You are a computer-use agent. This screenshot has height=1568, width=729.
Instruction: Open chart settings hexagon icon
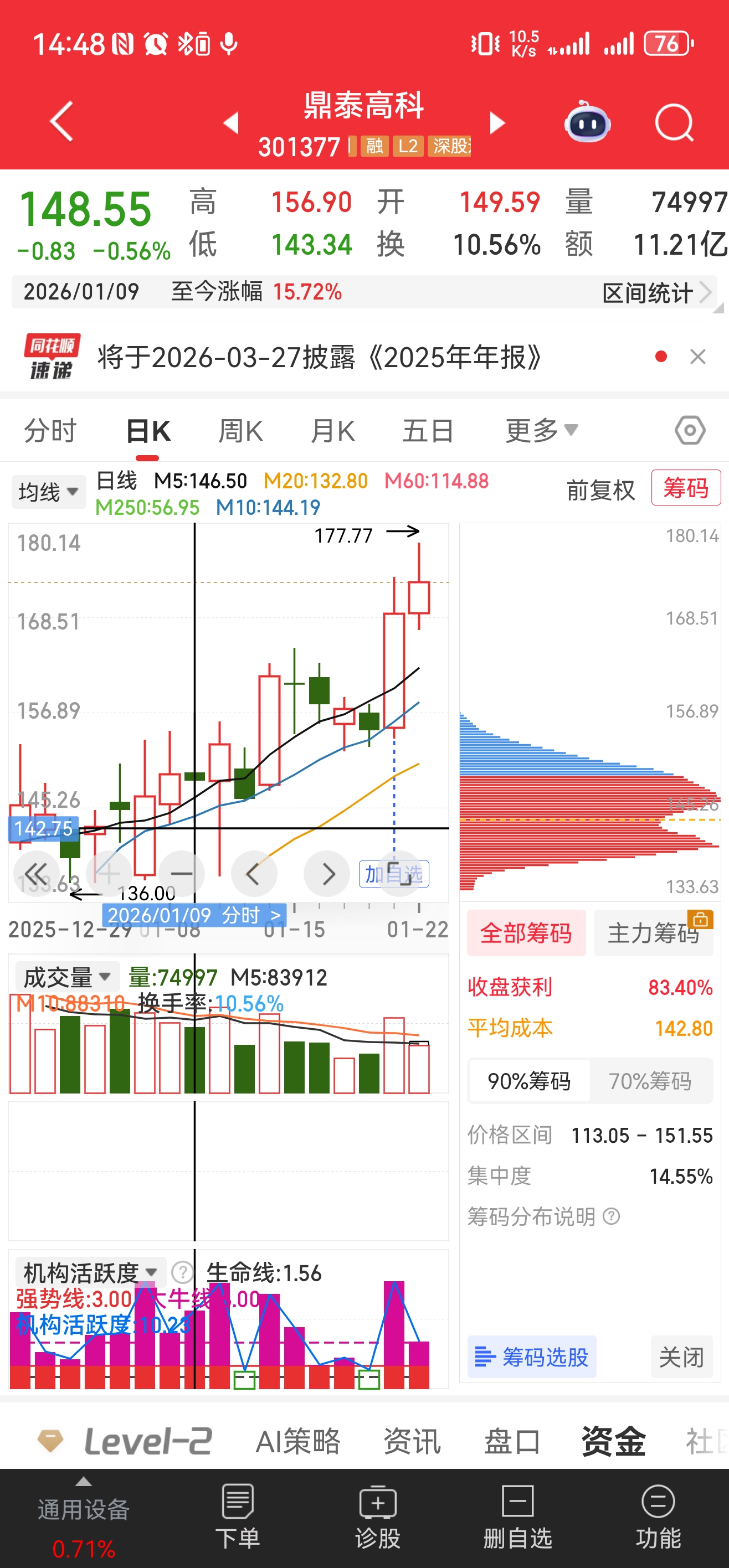coord(690,431)
